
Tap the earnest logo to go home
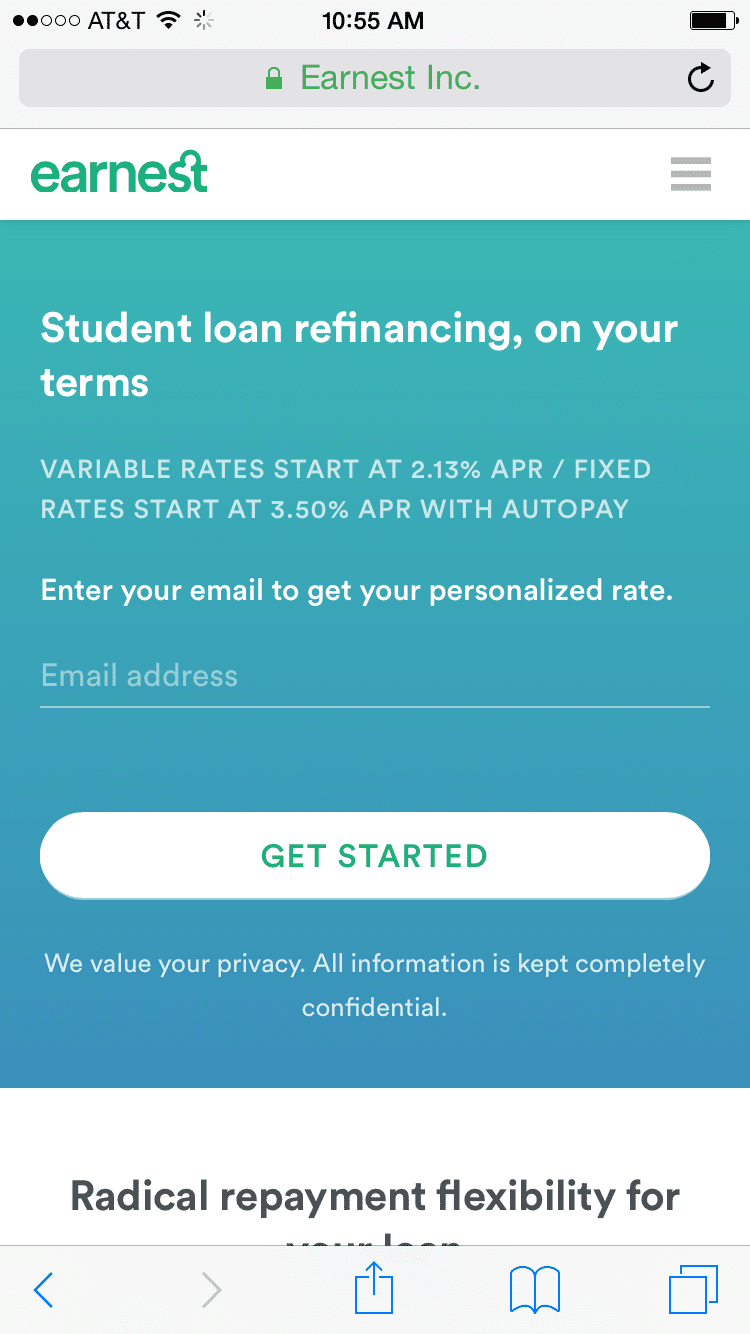click(x=120, y=174)
